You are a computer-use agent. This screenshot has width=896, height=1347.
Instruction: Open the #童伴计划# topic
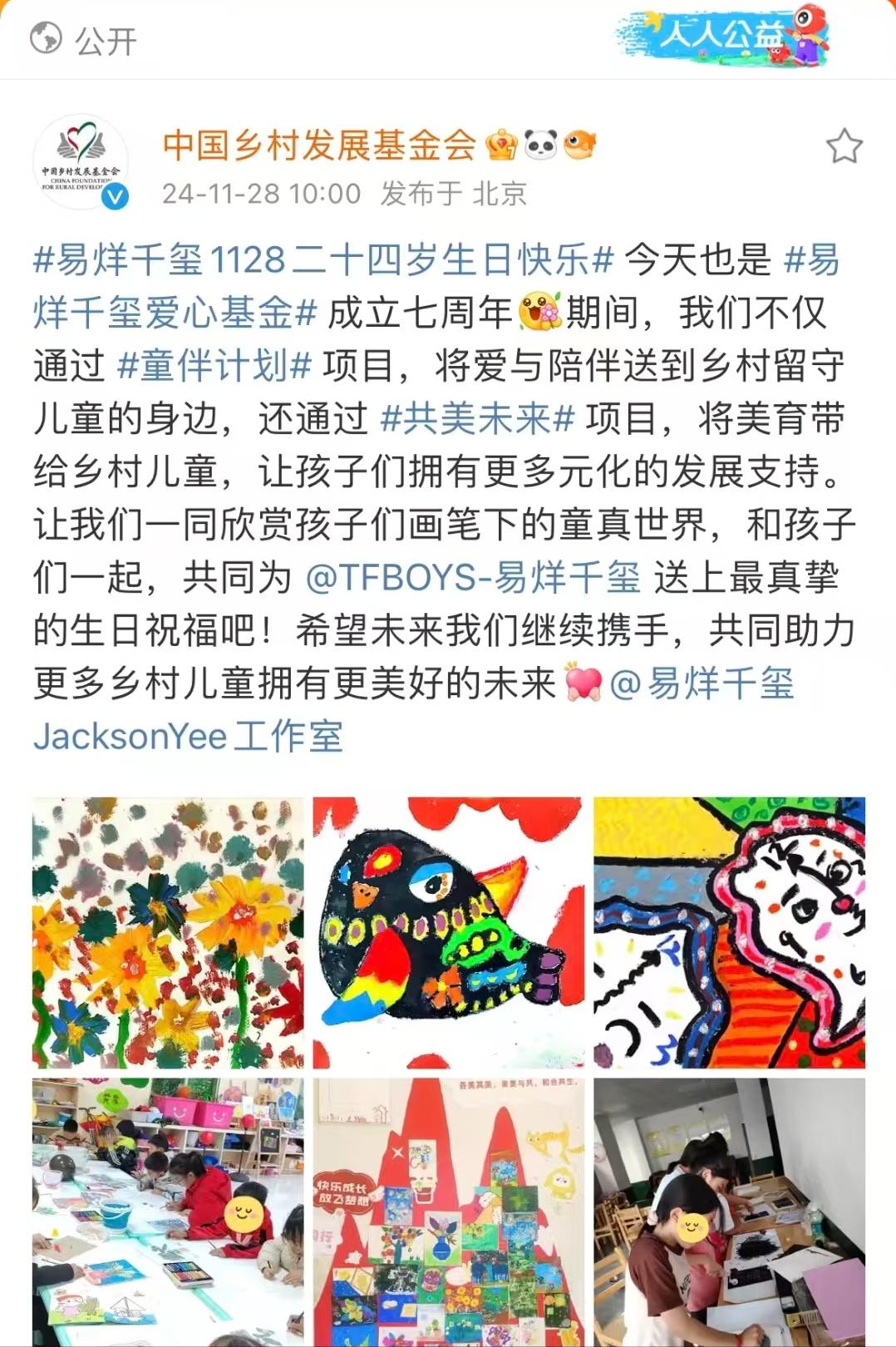214,366
